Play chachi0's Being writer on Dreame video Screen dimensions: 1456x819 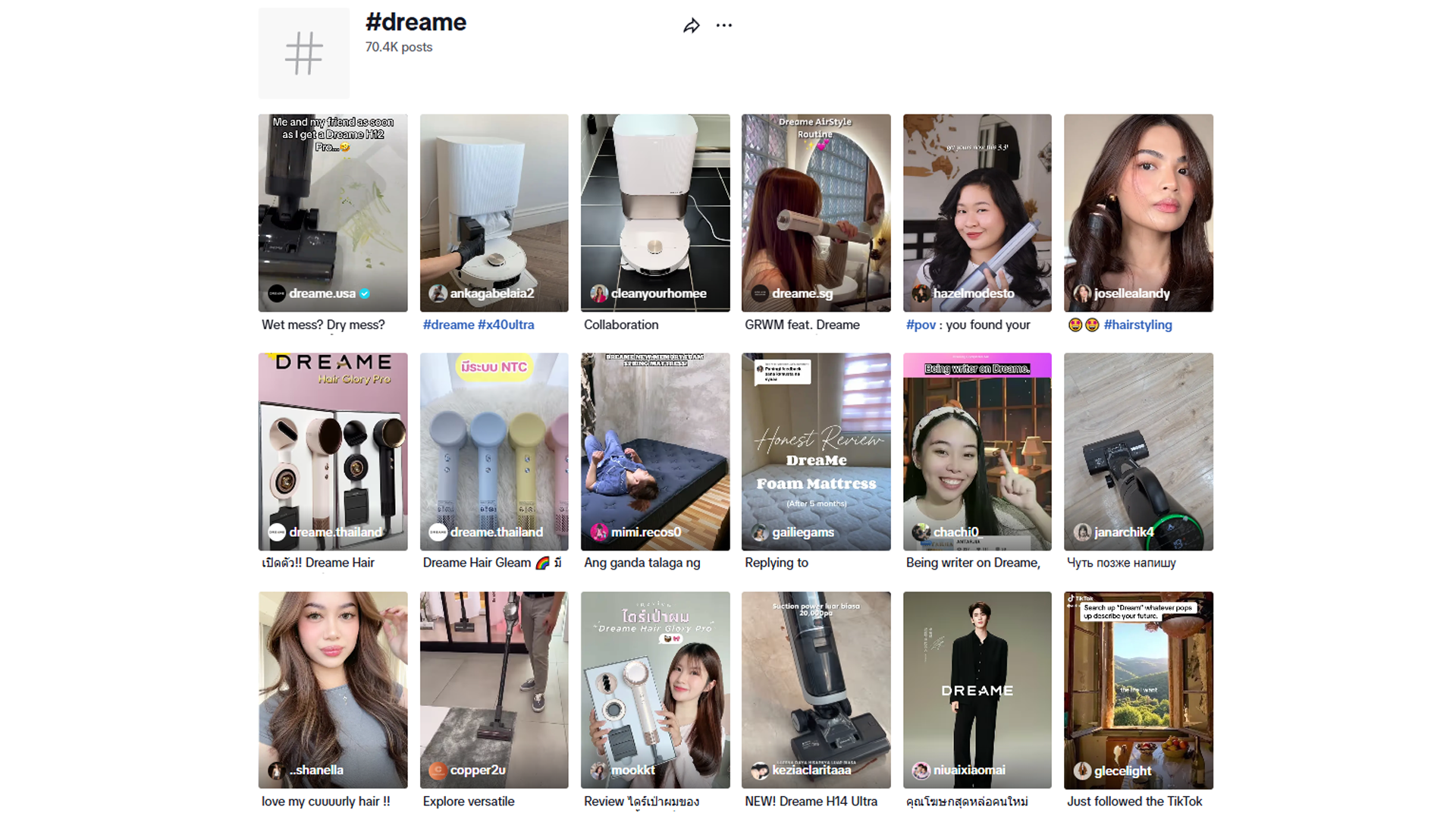click(x=977, y=451)
